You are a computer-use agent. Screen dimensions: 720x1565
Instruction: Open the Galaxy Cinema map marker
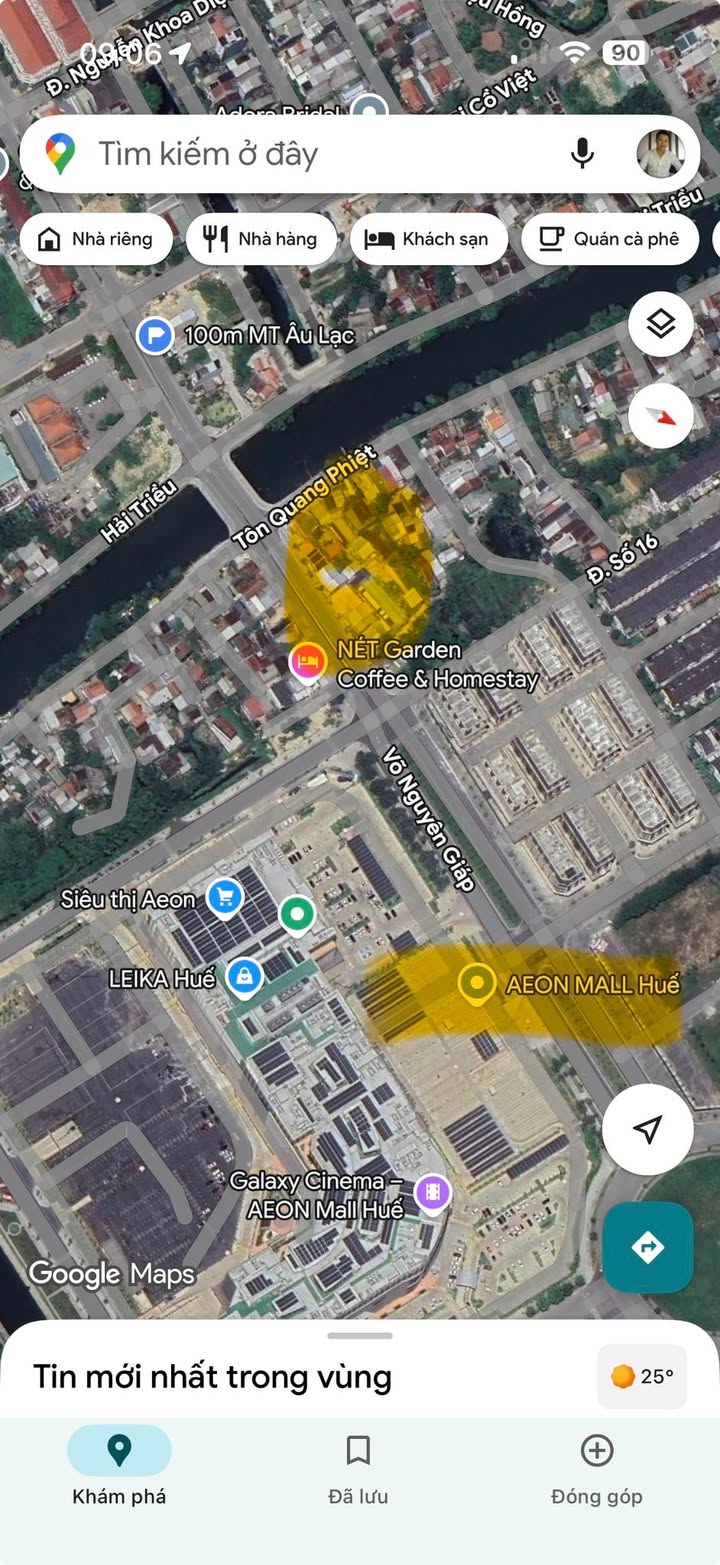(432, 1192)
